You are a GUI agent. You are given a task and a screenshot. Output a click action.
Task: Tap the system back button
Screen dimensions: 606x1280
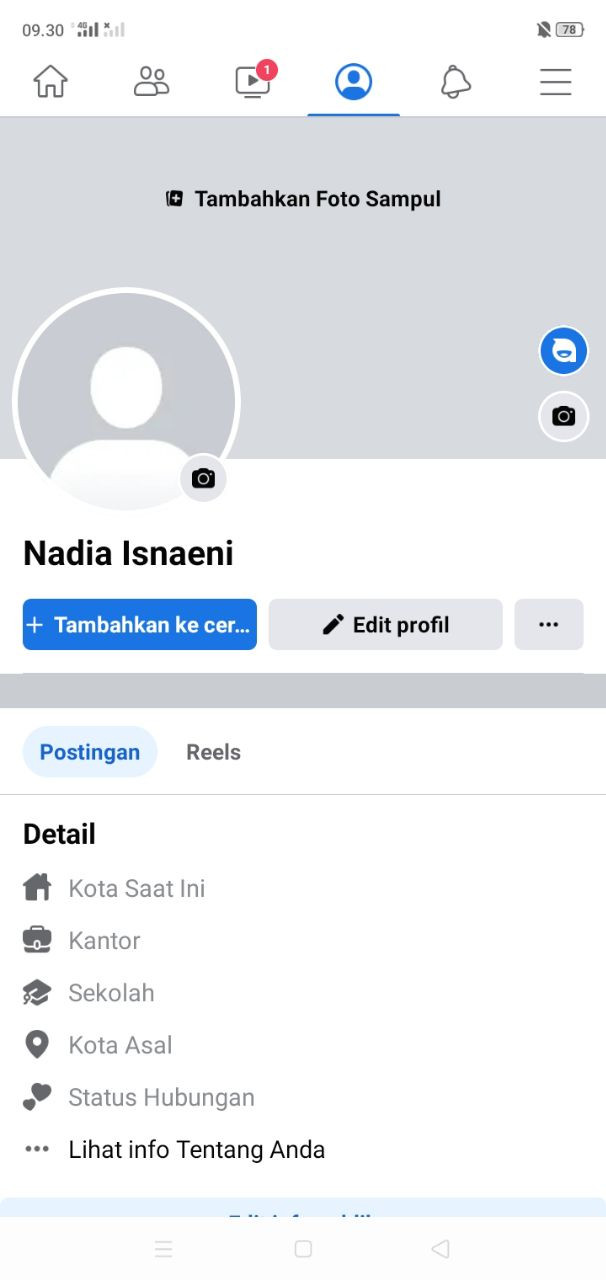440,1249
